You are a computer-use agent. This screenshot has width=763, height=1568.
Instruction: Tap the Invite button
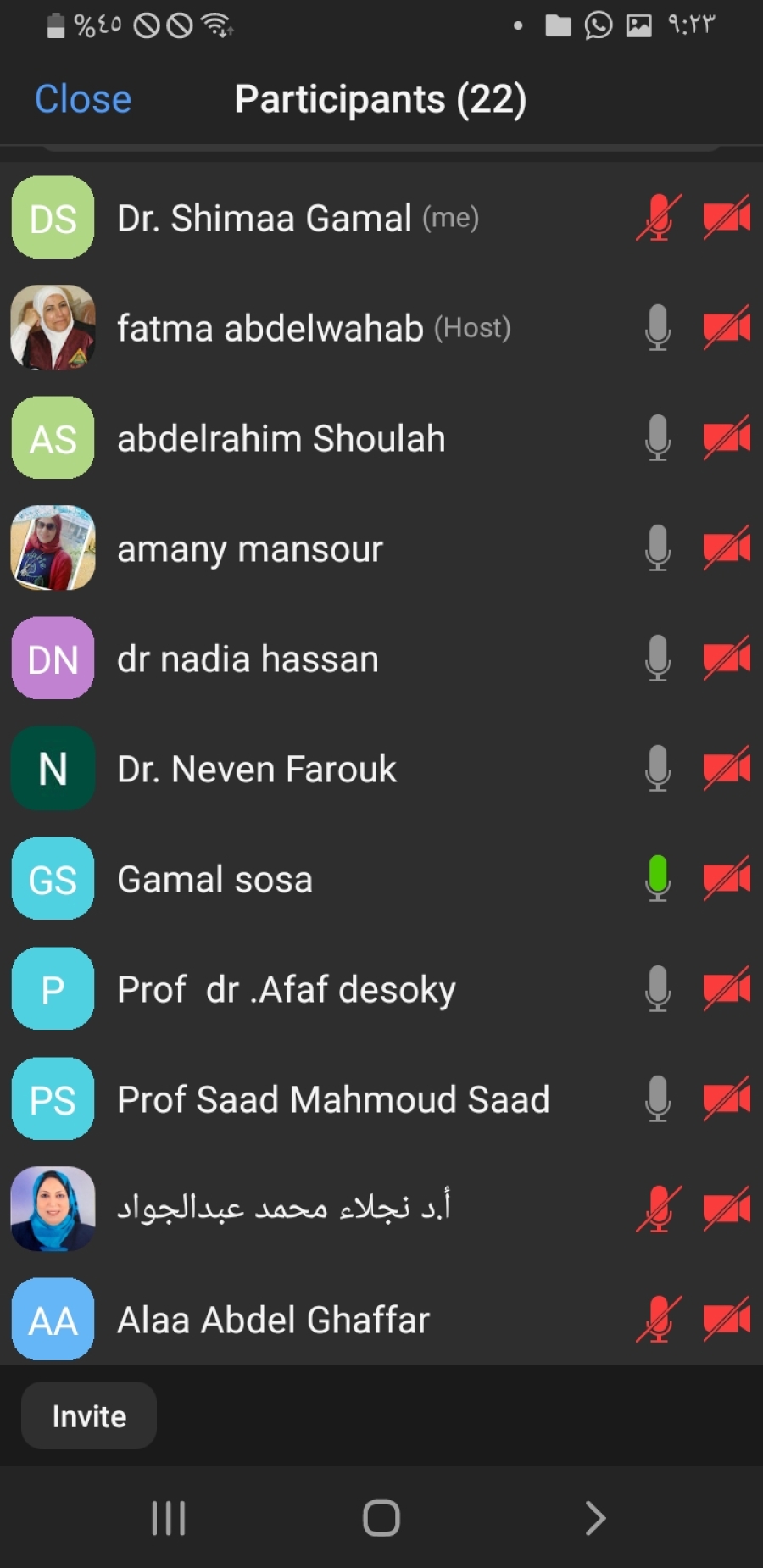[x=89, y=1415]
